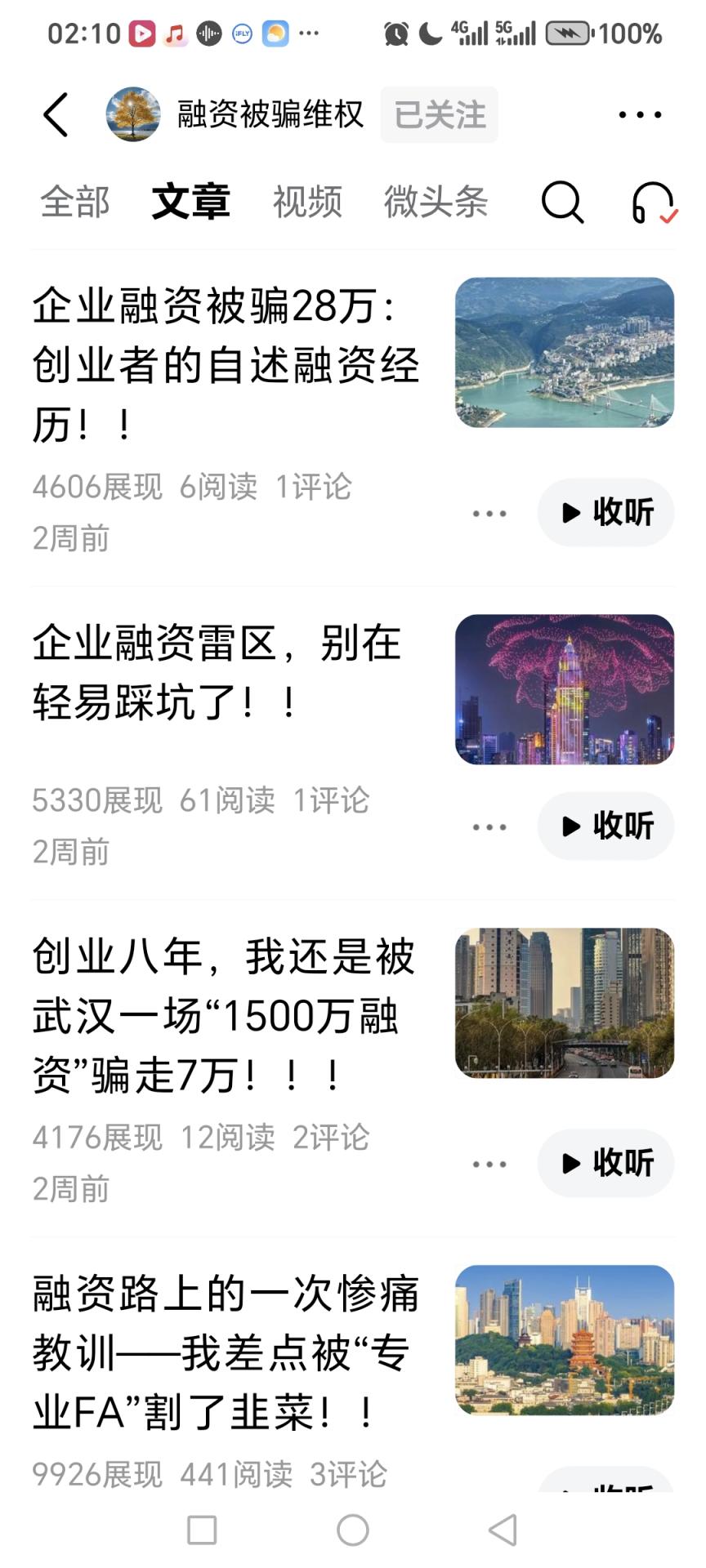The image size is (706, 1568).
Task: Open more options for 企业融资被骗28万 article
Action: click(489, 514)
